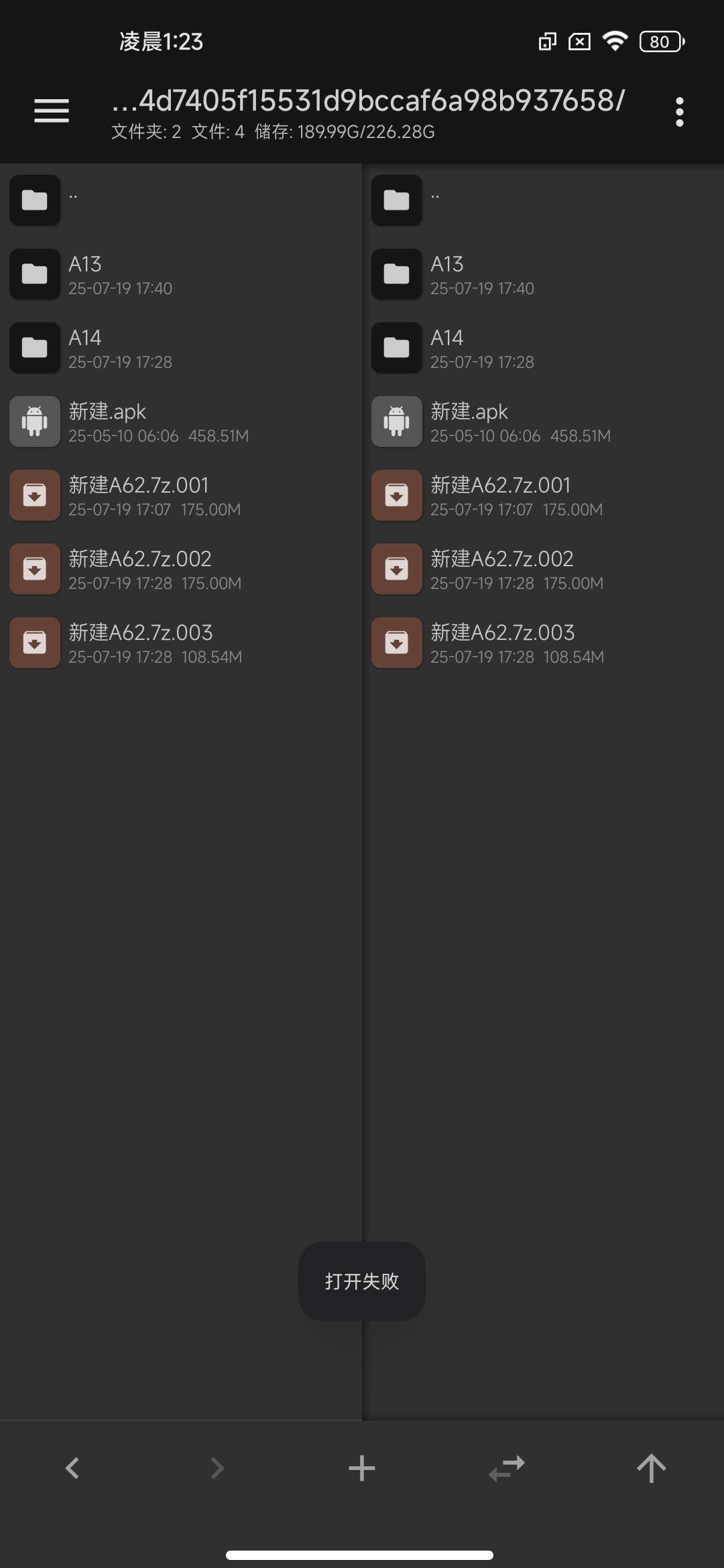This screenshot has width=724, height=1568.
Task: Go forward with the right chevron
Action: point(217,1468)
